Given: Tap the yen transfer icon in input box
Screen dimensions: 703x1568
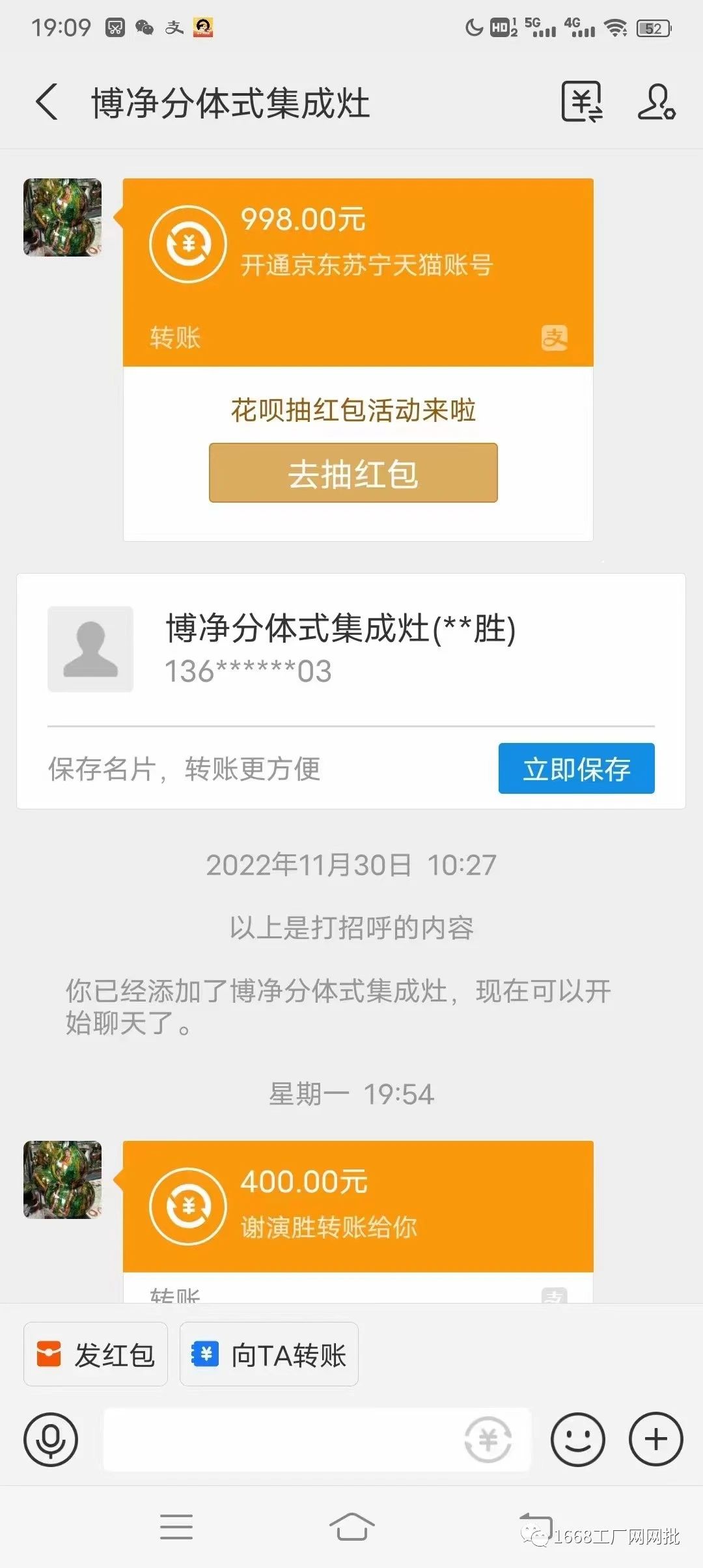Looking at the screenshot, I should click(488, 1440).
